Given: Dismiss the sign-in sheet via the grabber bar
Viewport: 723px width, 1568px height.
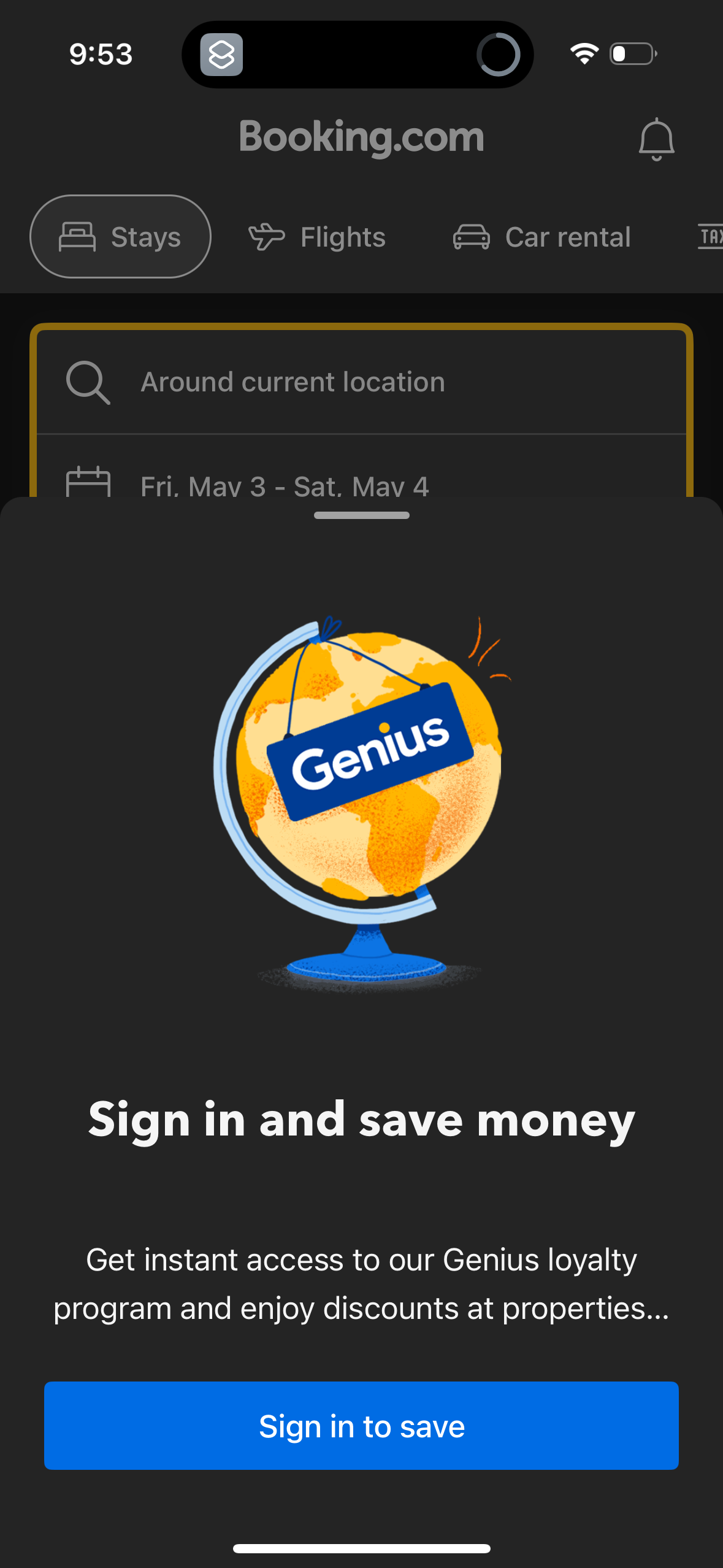Looking at the screenshot, I should (x=361, y=516).
